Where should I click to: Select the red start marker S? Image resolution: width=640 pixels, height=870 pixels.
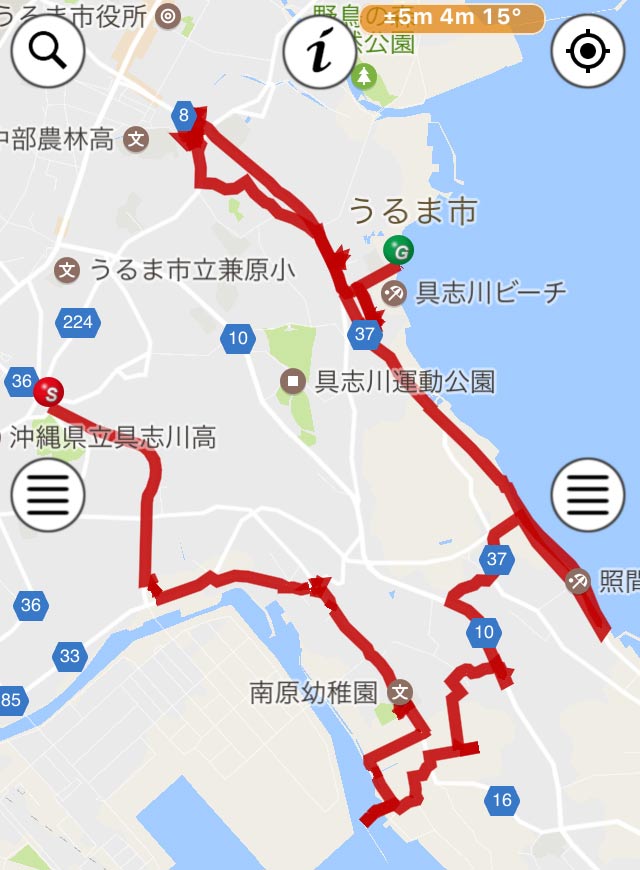pyautogui.click(x=46, y=392)
